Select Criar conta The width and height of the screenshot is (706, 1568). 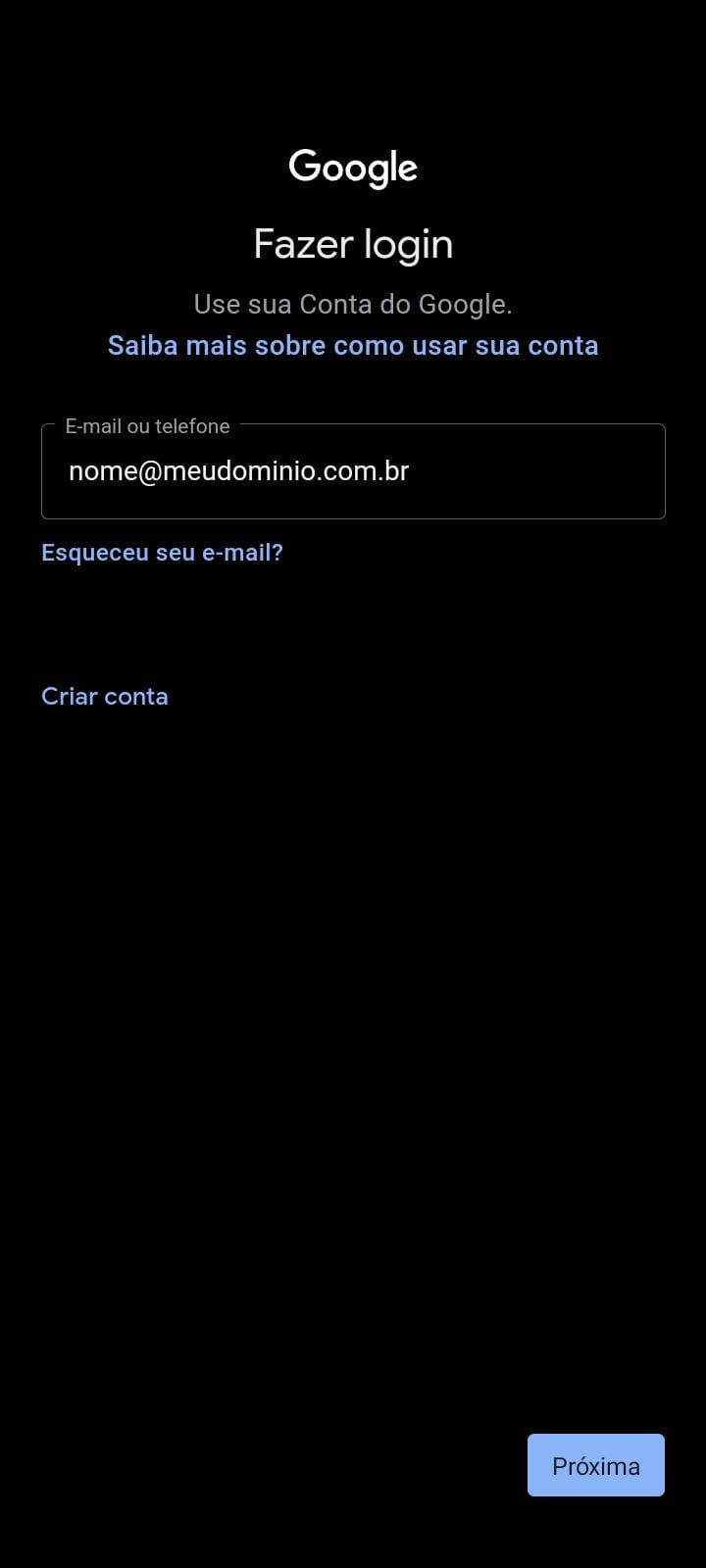(x=105, y=697)
